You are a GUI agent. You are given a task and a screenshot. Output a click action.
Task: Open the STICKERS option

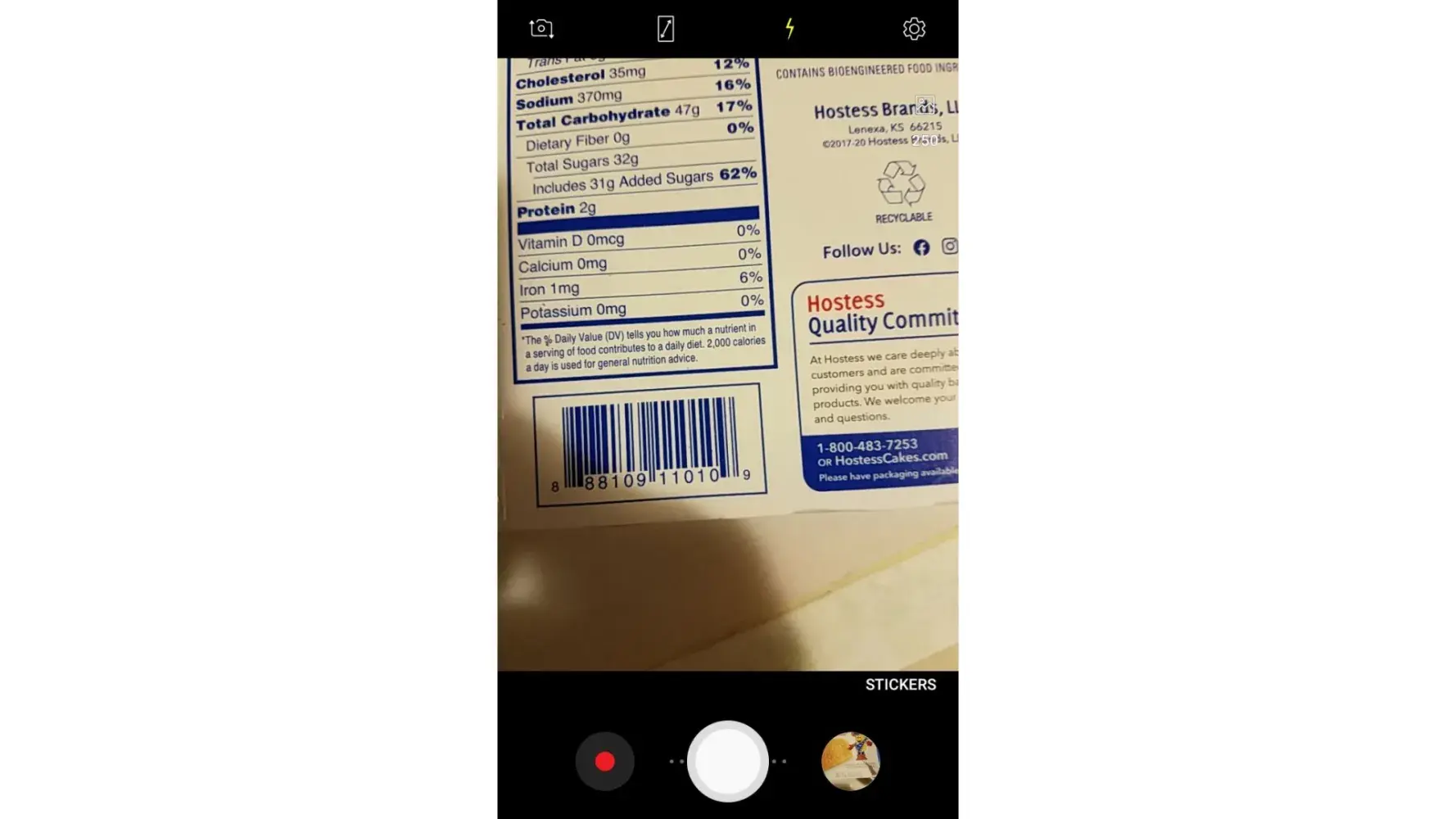pyautogui.click(x=900, y=684)
